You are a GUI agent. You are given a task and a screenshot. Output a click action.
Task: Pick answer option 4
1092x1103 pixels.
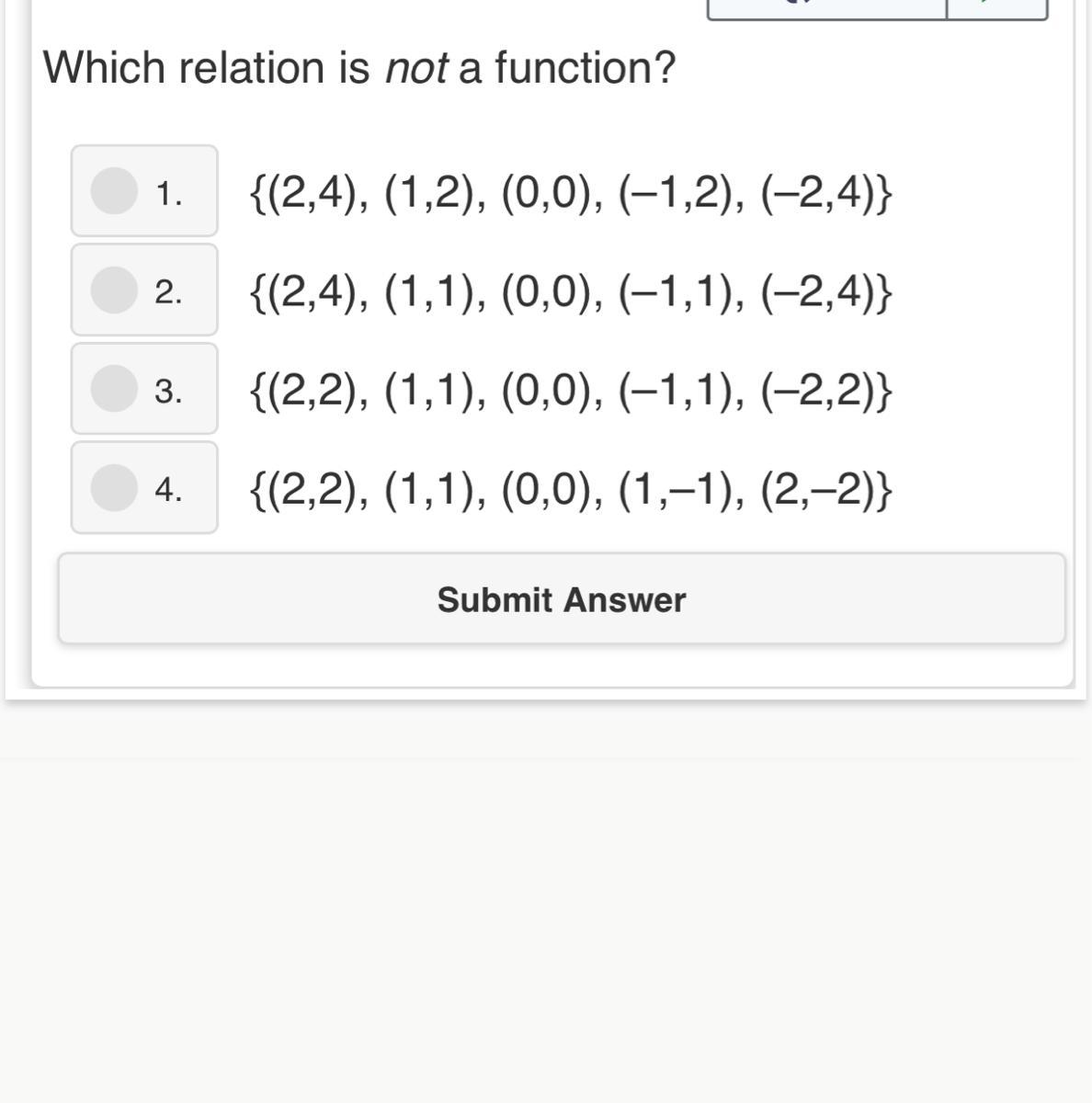(x=115, y=487)
